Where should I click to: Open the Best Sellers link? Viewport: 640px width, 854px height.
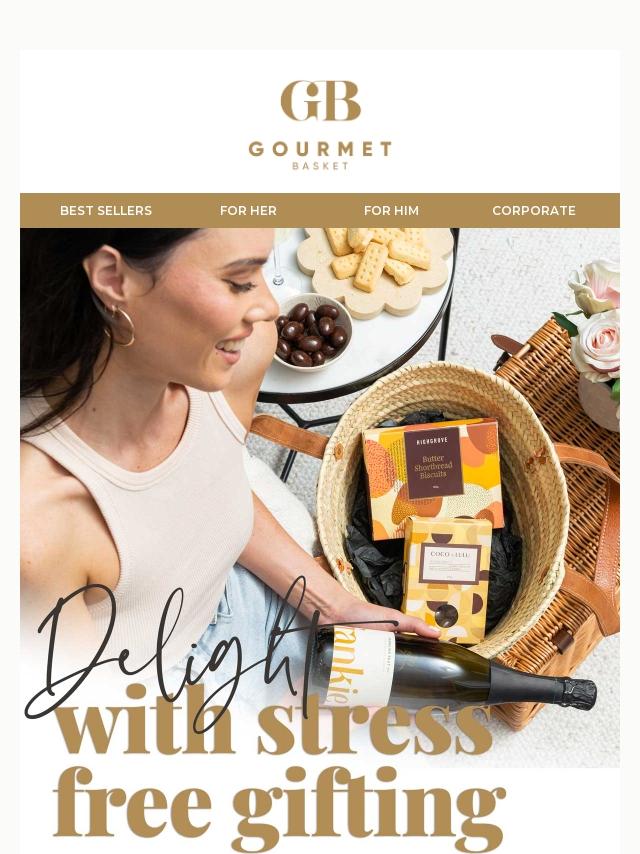(x=106, y=211)
